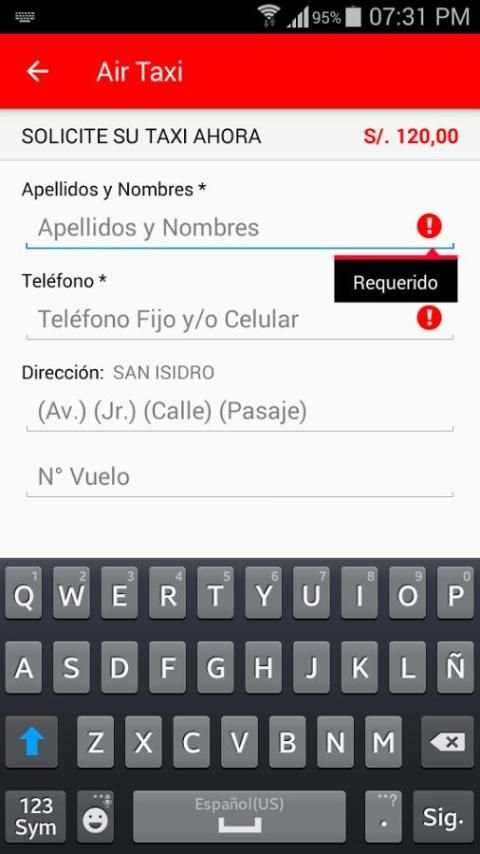
Task: Select the Dirección street address field
Action: pyautogui.click(x=240, y=412)
